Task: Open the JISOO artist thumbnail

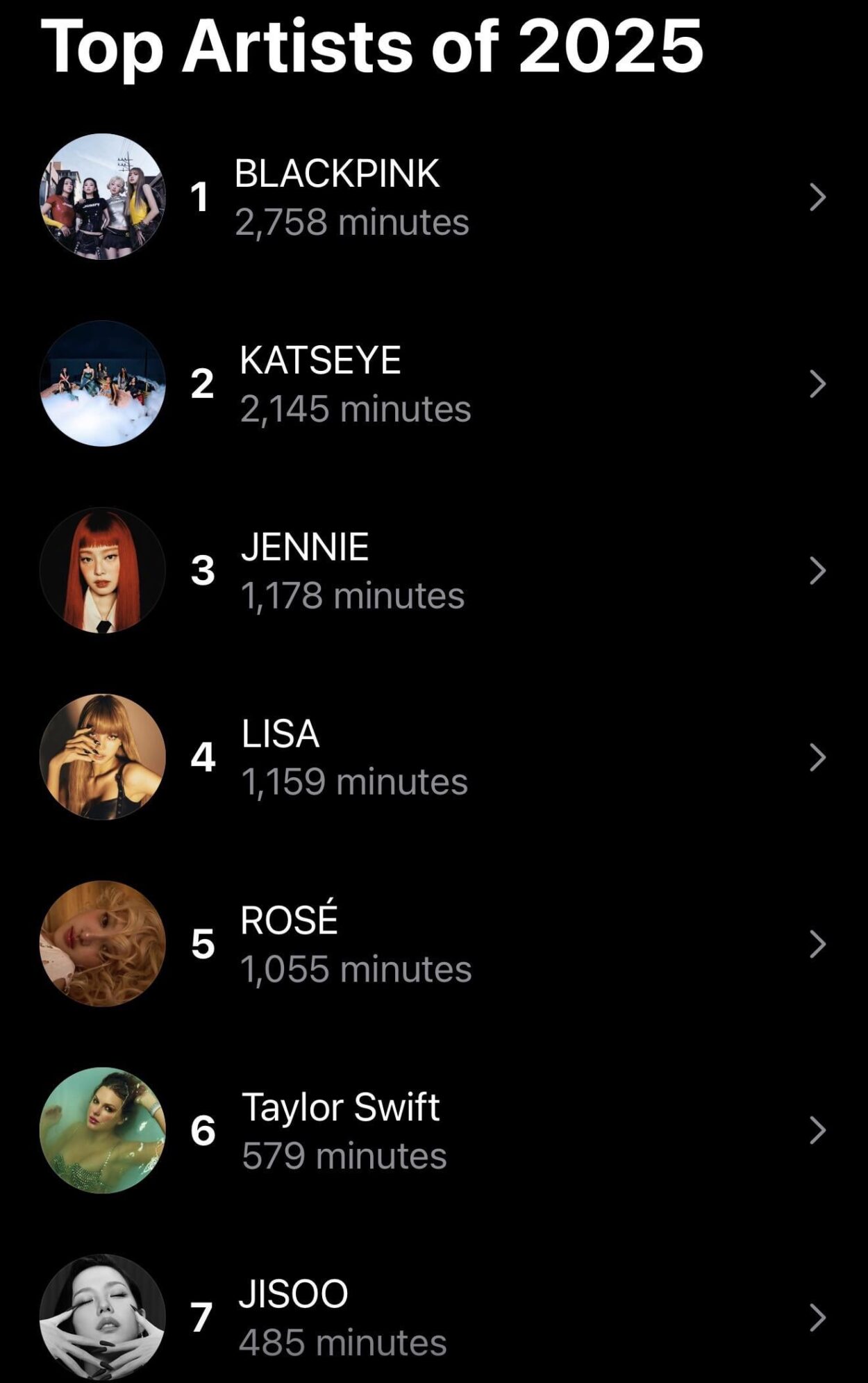Action: pyautogui.click(x=103, y=1320)
